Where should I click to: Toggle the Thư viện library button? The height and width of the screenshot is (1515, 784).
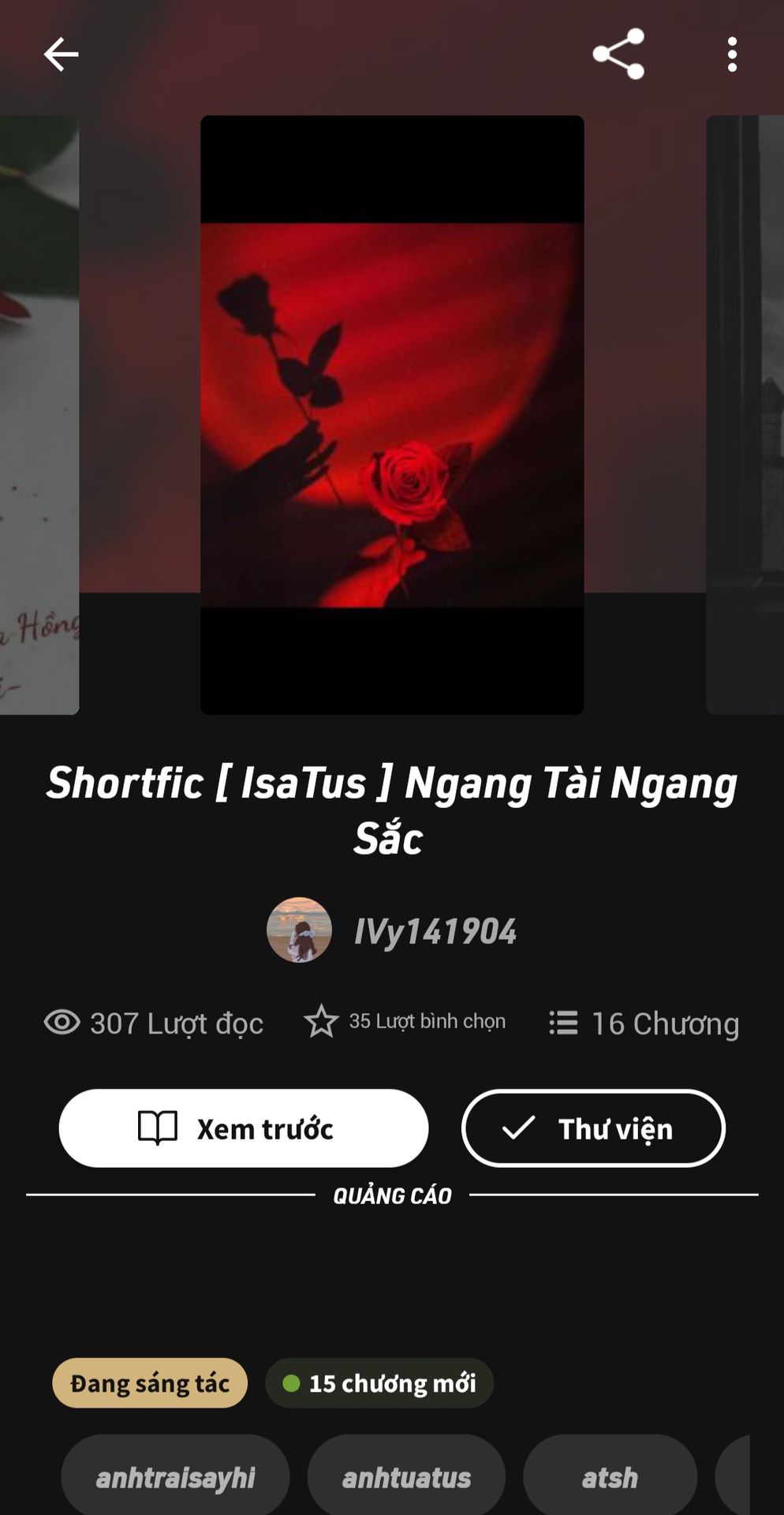pos(593,1128)
